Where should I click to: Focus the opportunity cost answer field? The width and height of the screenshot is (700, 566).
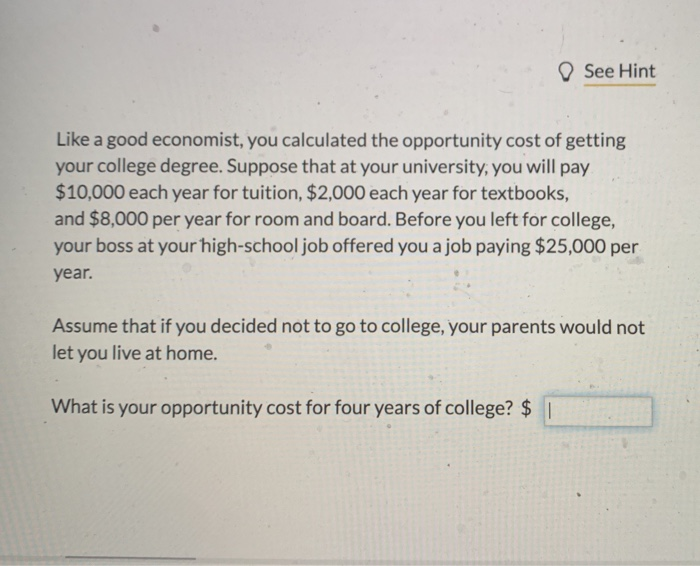(598, 410)
